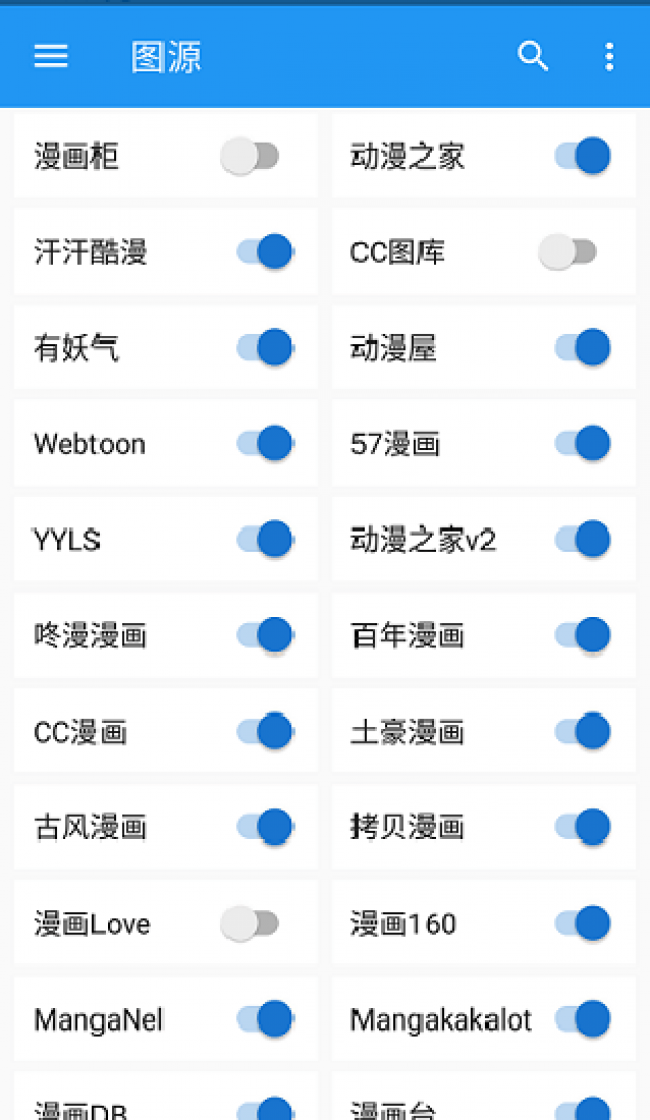Disable the 土豪漫画 switch
The width and height of the screenshot is (650, 1120).
(x=583, y=731)
